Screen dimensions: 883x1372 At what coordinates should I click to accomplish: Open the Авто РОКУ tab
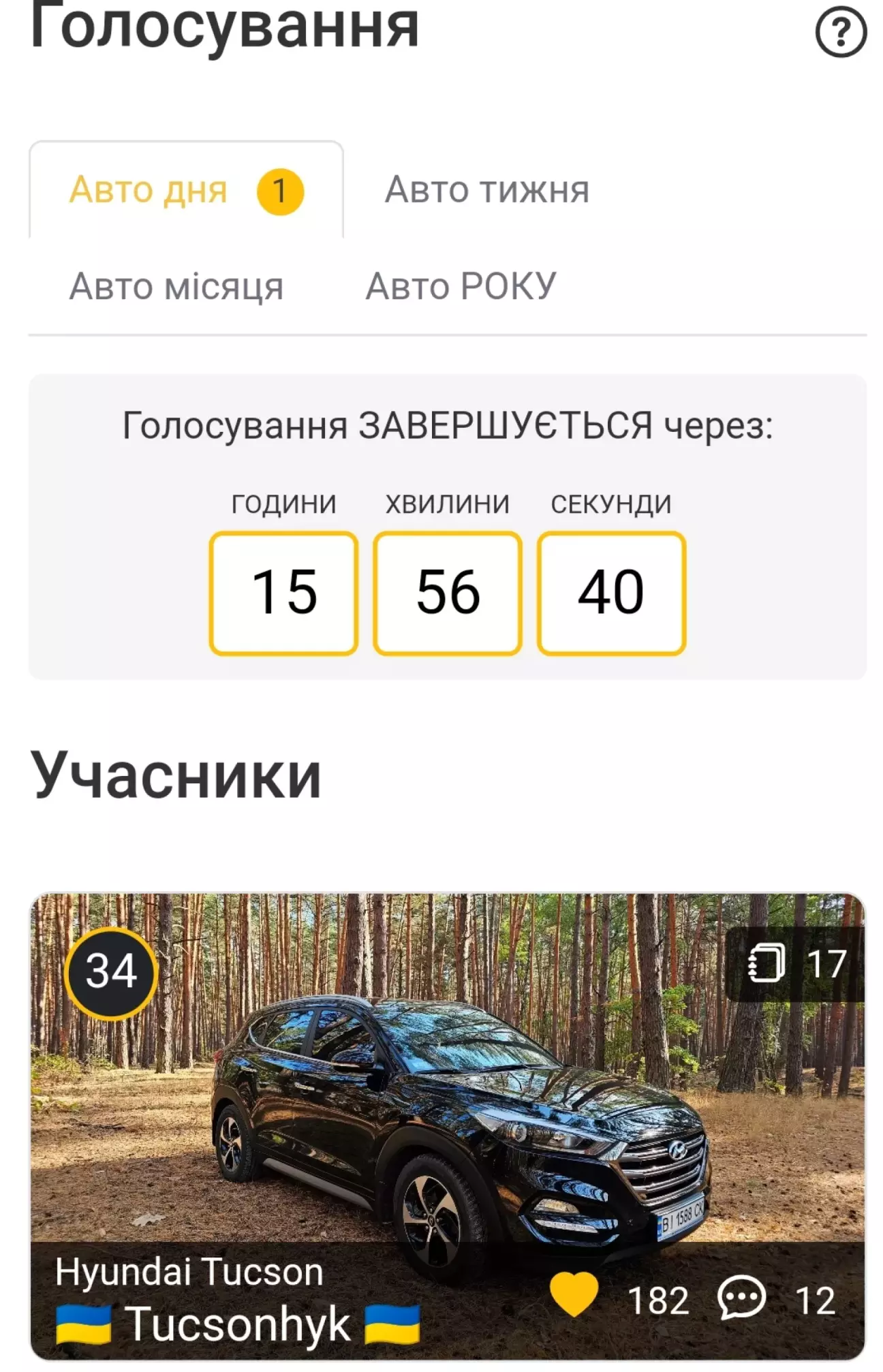[461, 286]
